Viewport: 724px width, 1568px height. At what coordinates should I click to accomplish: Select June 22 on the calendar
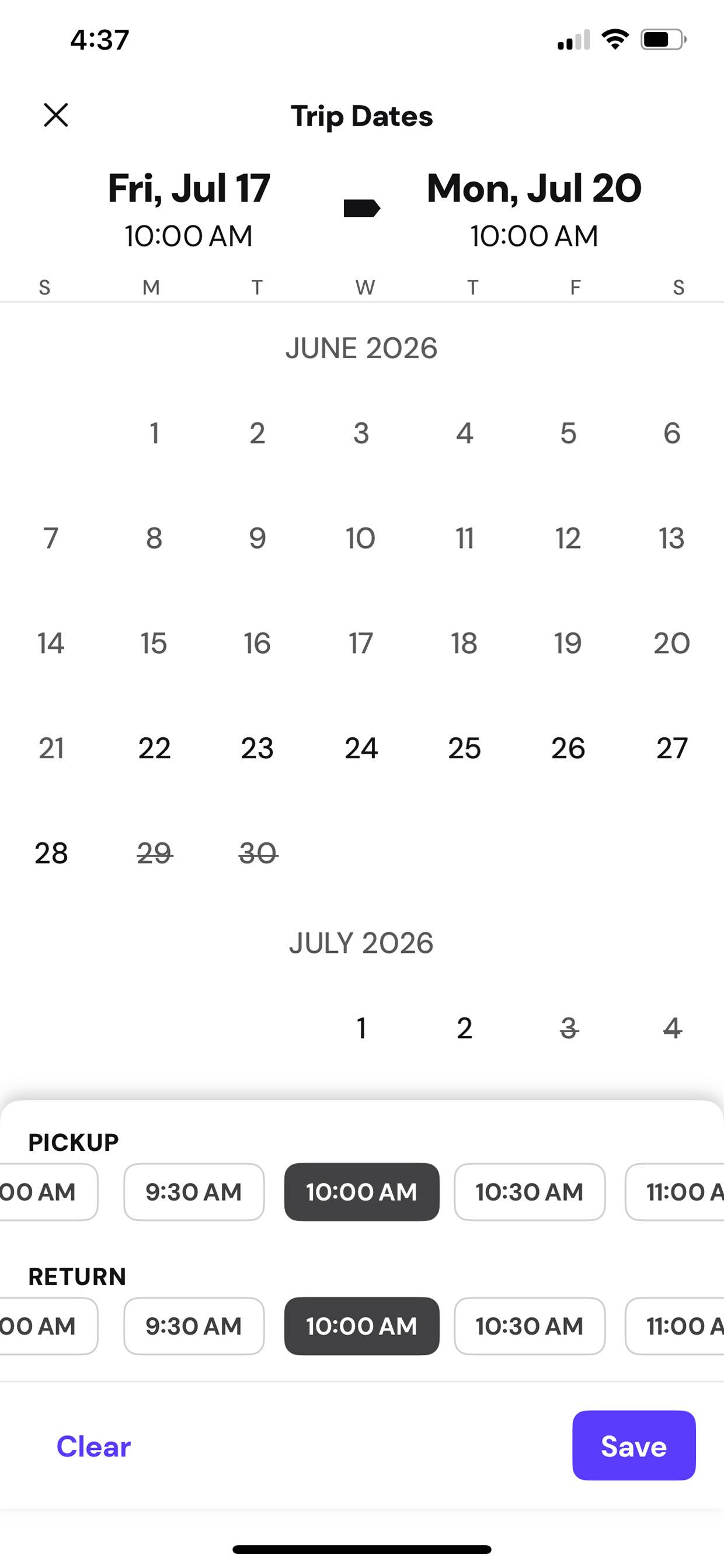154,748
